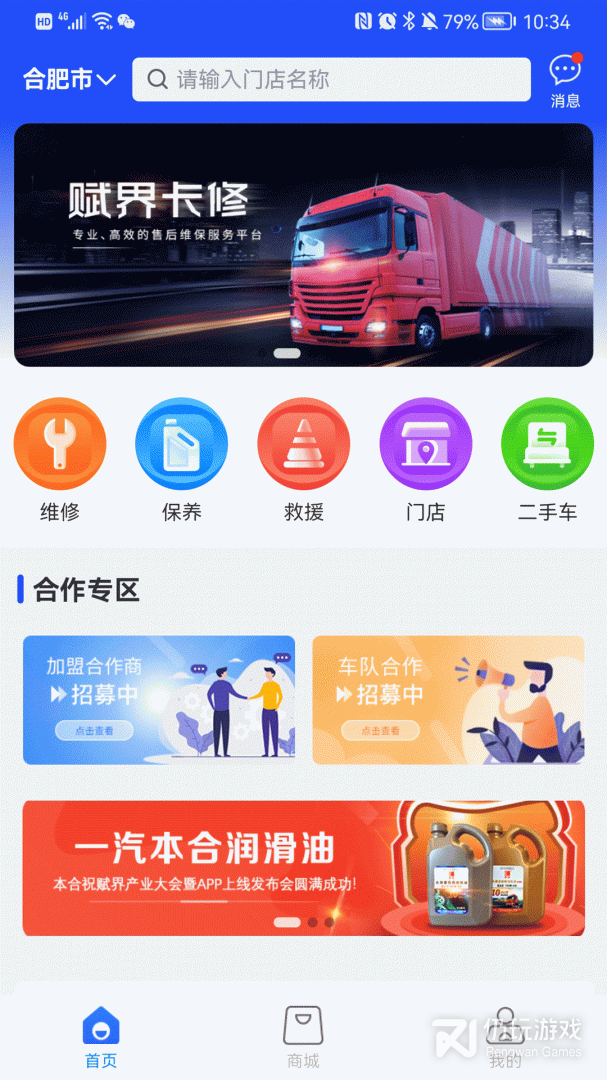This screenshot has width=607, height=1080.
Task: View the 加盟合作商 recruitment card
Action: [159, 700]
